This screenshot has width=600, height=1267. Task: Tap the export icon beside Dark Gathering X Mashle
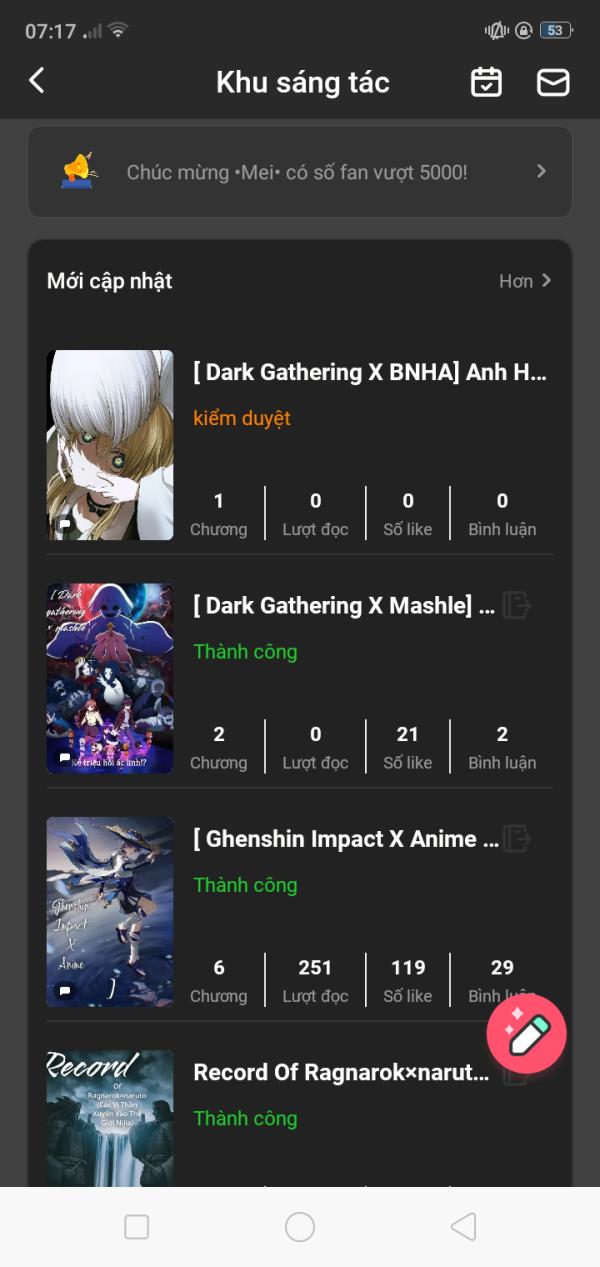(x=516, y=605)
